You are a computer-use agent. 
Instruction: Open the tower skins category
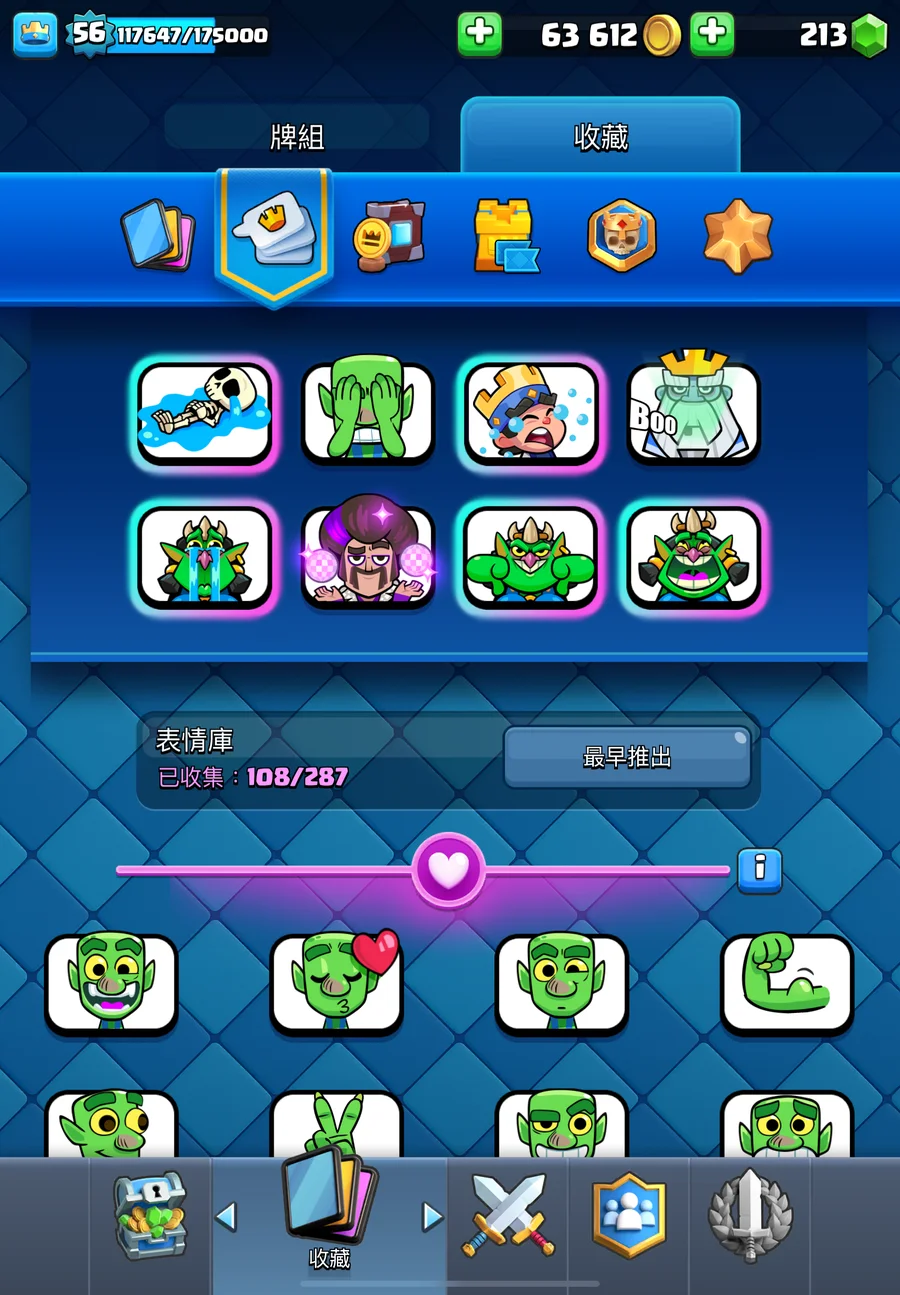pyautogui.click(x=505, y=236)
